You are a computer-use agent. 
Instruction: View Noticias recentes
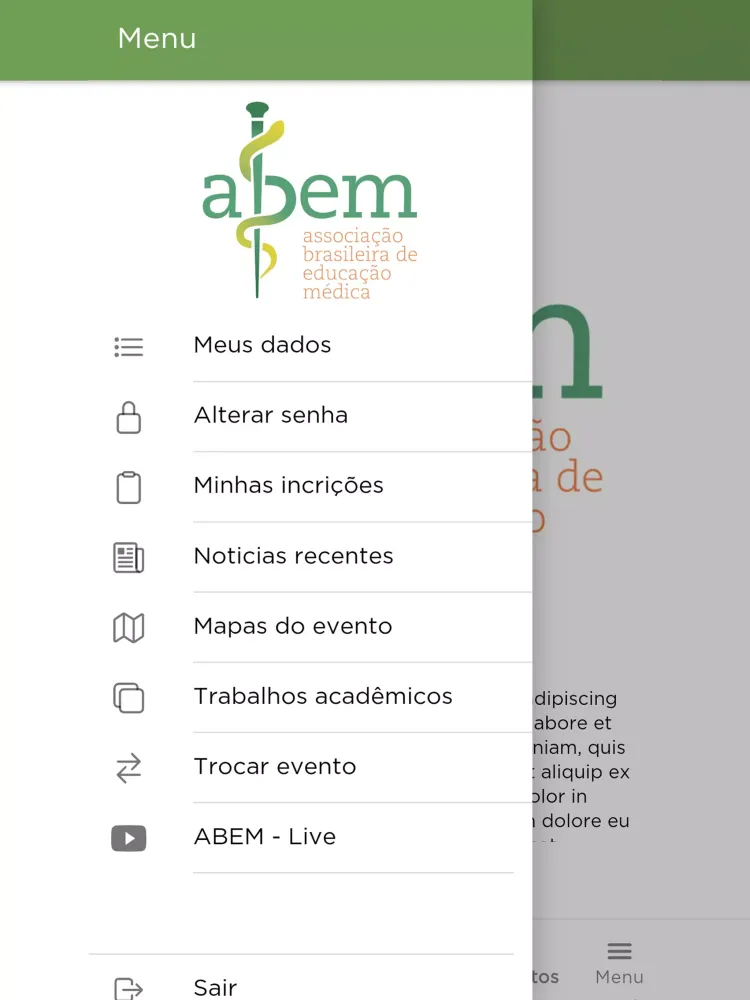[293, 556]
